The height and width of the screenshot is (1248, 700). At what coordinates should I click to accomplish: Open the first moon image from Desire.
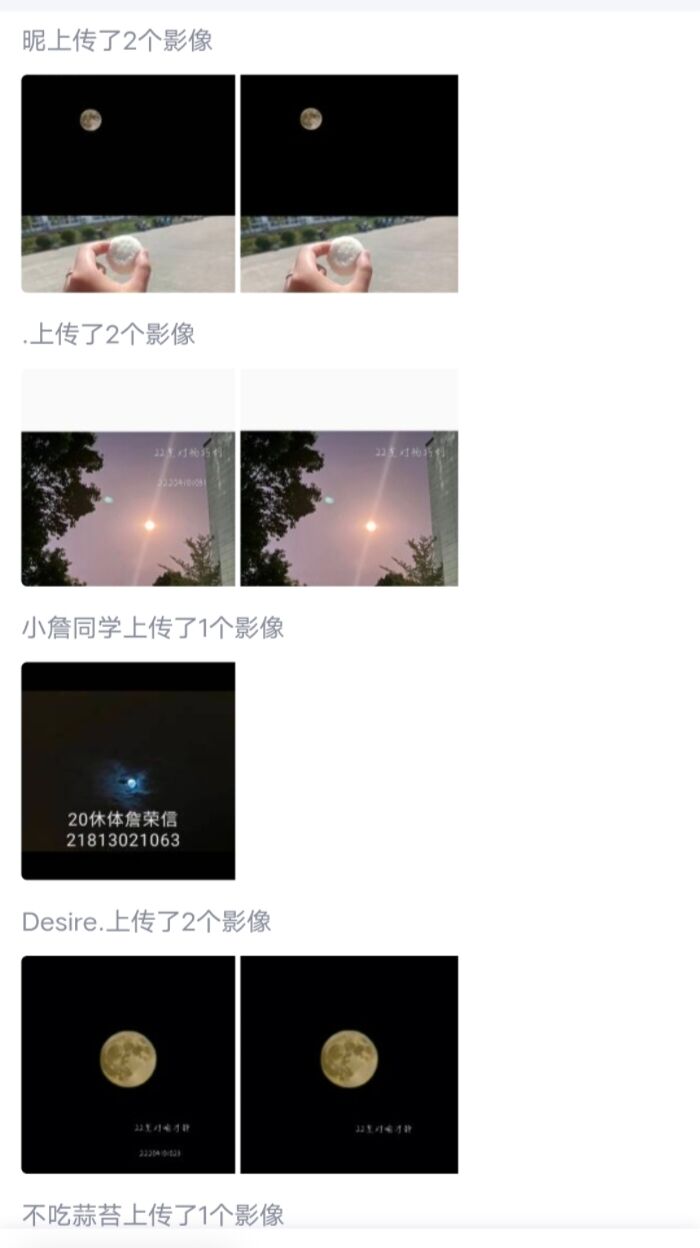128,1064
